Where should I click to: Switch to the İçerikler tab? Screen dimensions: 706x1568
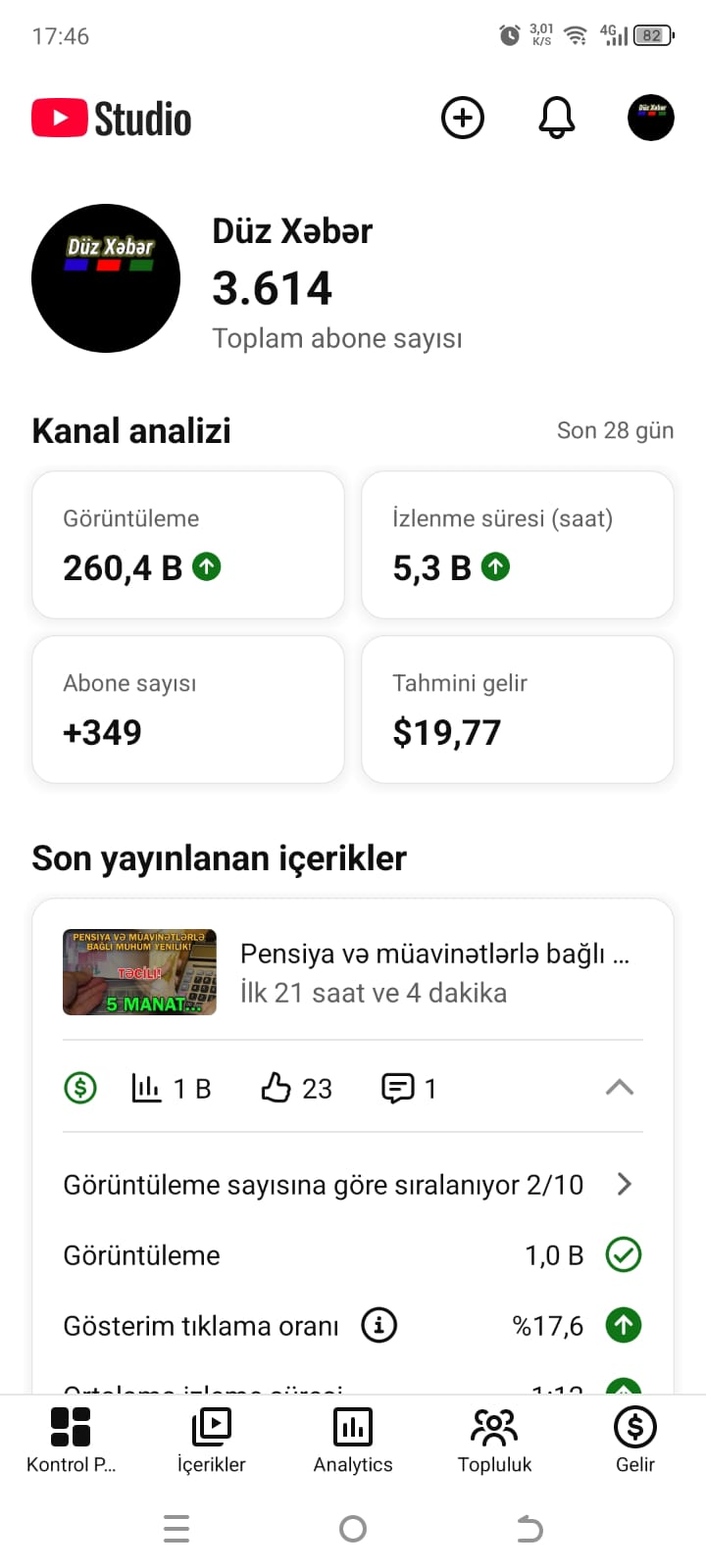pyautogui.click(x=212, y=1439)
